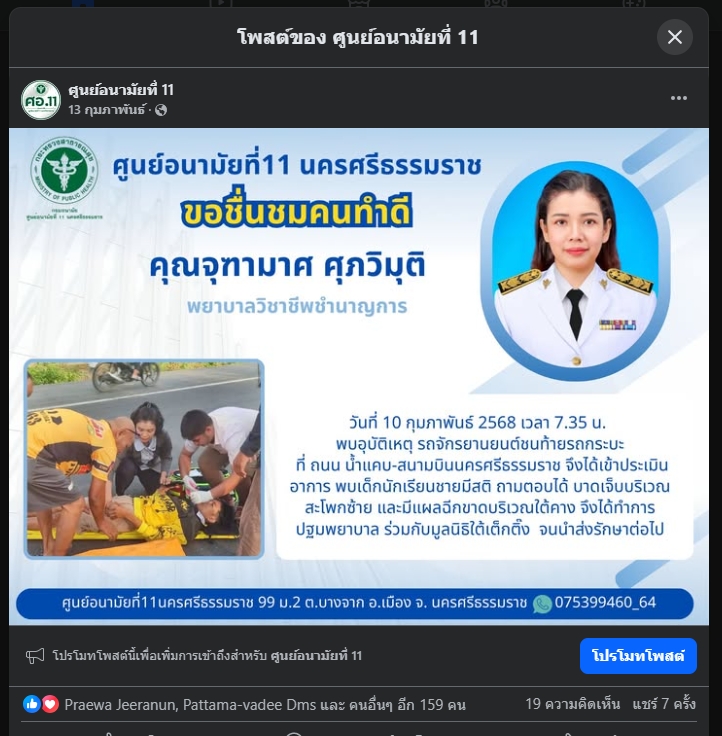Screen dimensions: 722x736
Task: Open ศูนย์อนามัยที่ 11 profile picture
Action: 41,99
